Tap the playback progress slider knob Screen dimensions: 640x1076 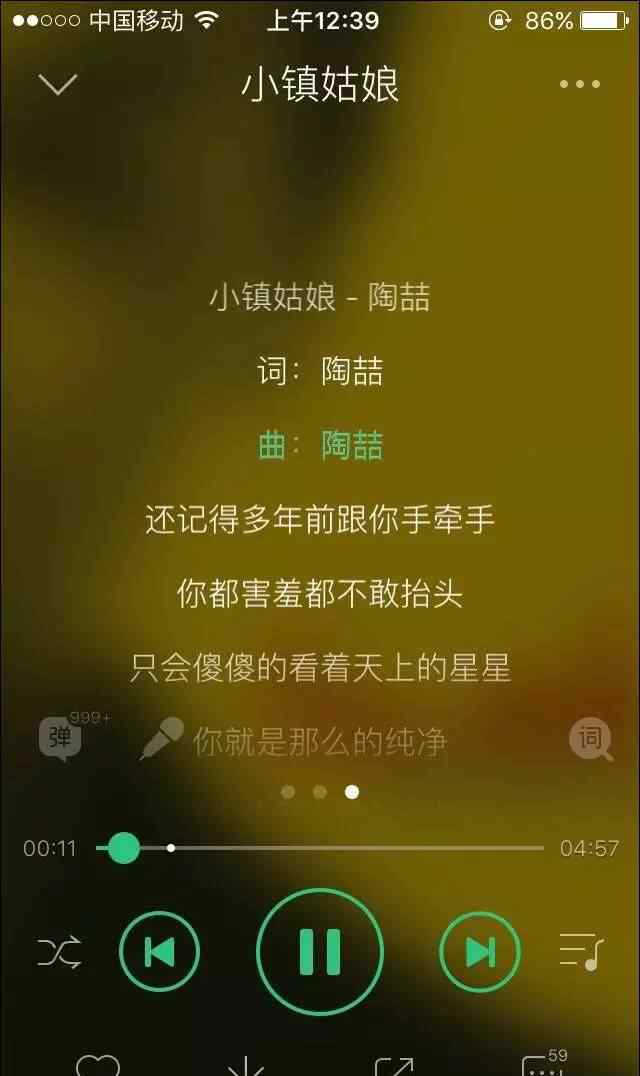point(123,848)
